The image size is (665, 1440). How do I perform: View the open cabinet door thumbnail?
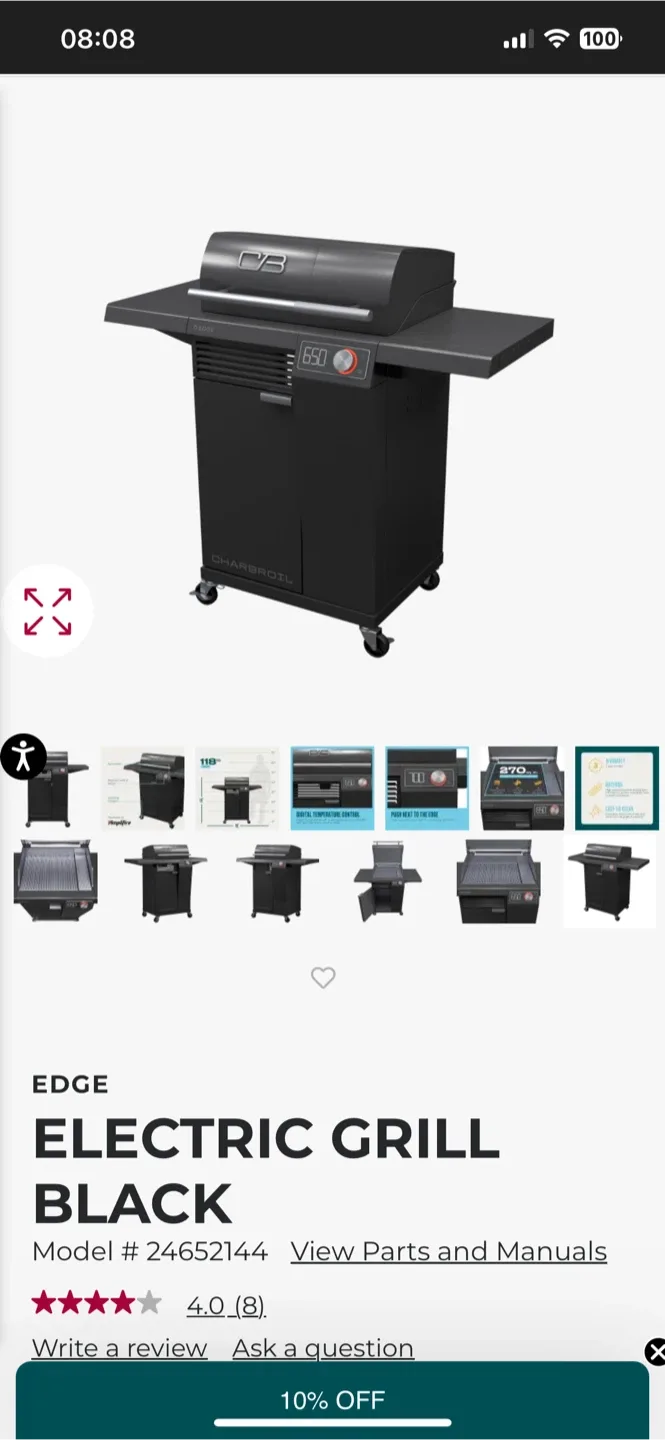point(387,882)
